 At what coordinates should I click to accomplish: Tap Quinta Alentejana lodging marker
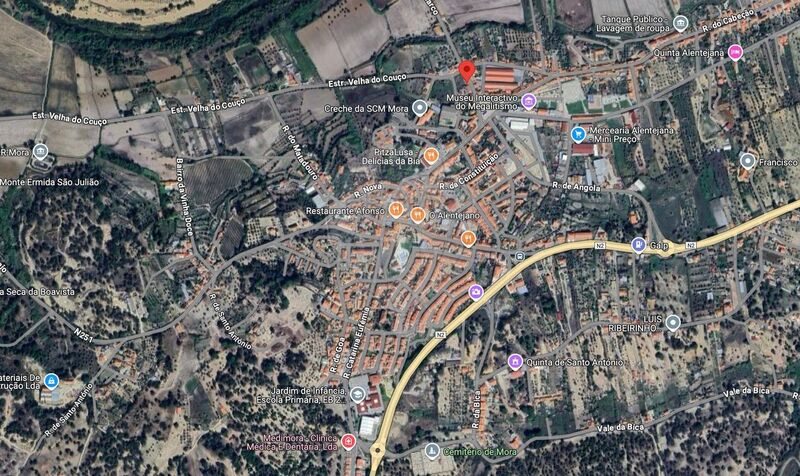coord(736,51)
